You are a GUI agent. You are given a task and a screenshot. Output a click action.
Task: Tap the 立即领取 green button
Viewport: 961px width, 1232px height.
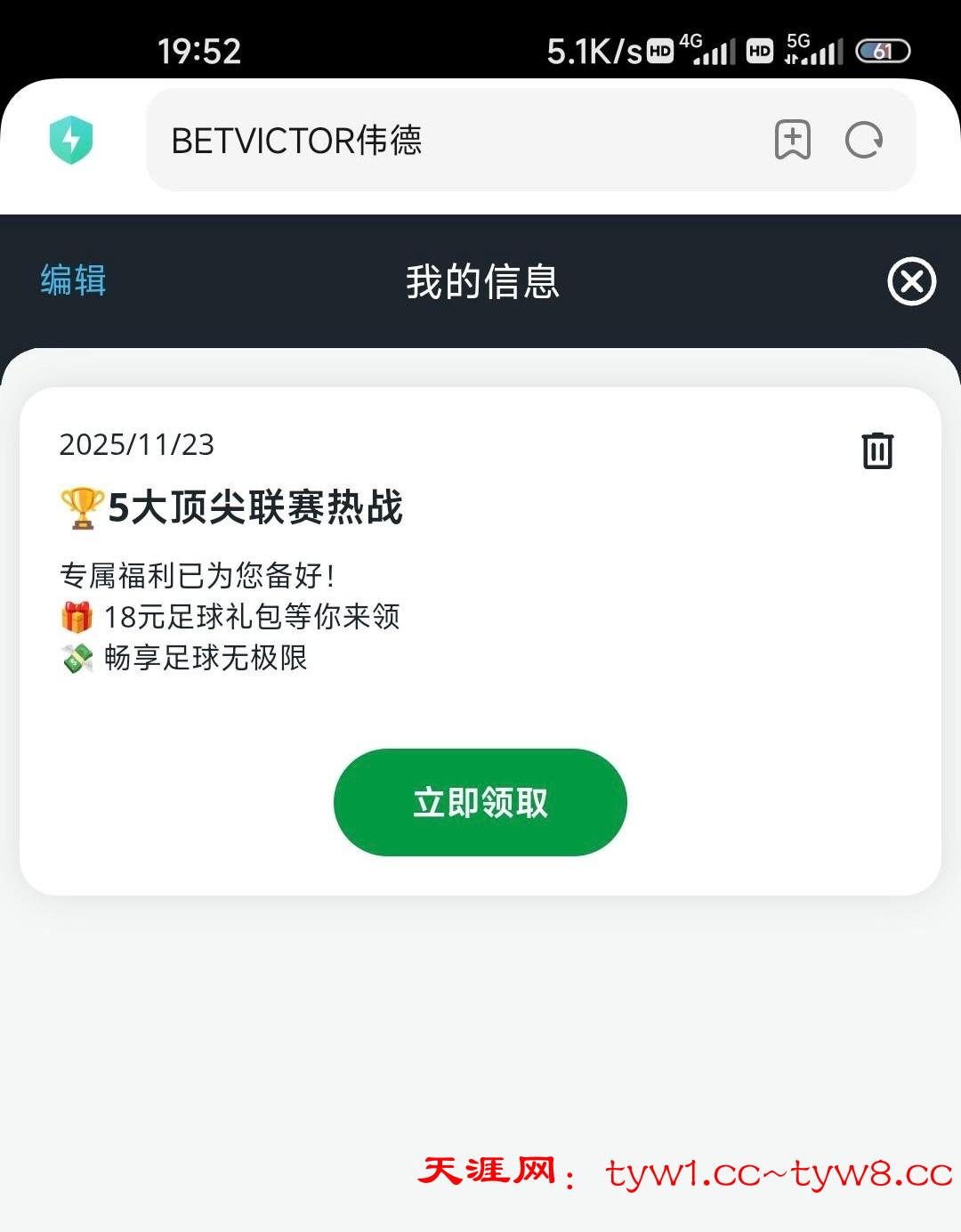pyautogui.click(x=480, y=802)
